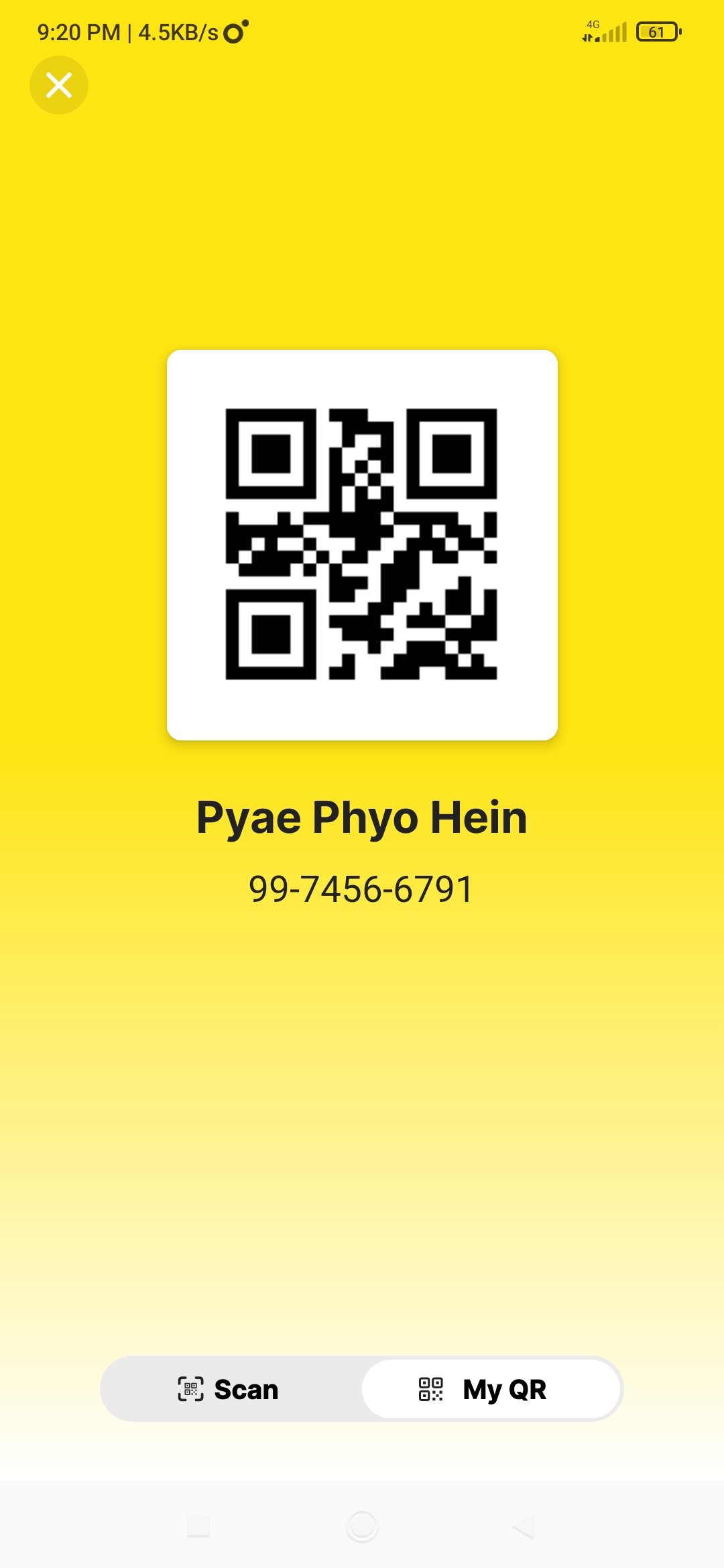724x1568 pixels.
Task: Close the QR code screen
Action: point(59,85)
